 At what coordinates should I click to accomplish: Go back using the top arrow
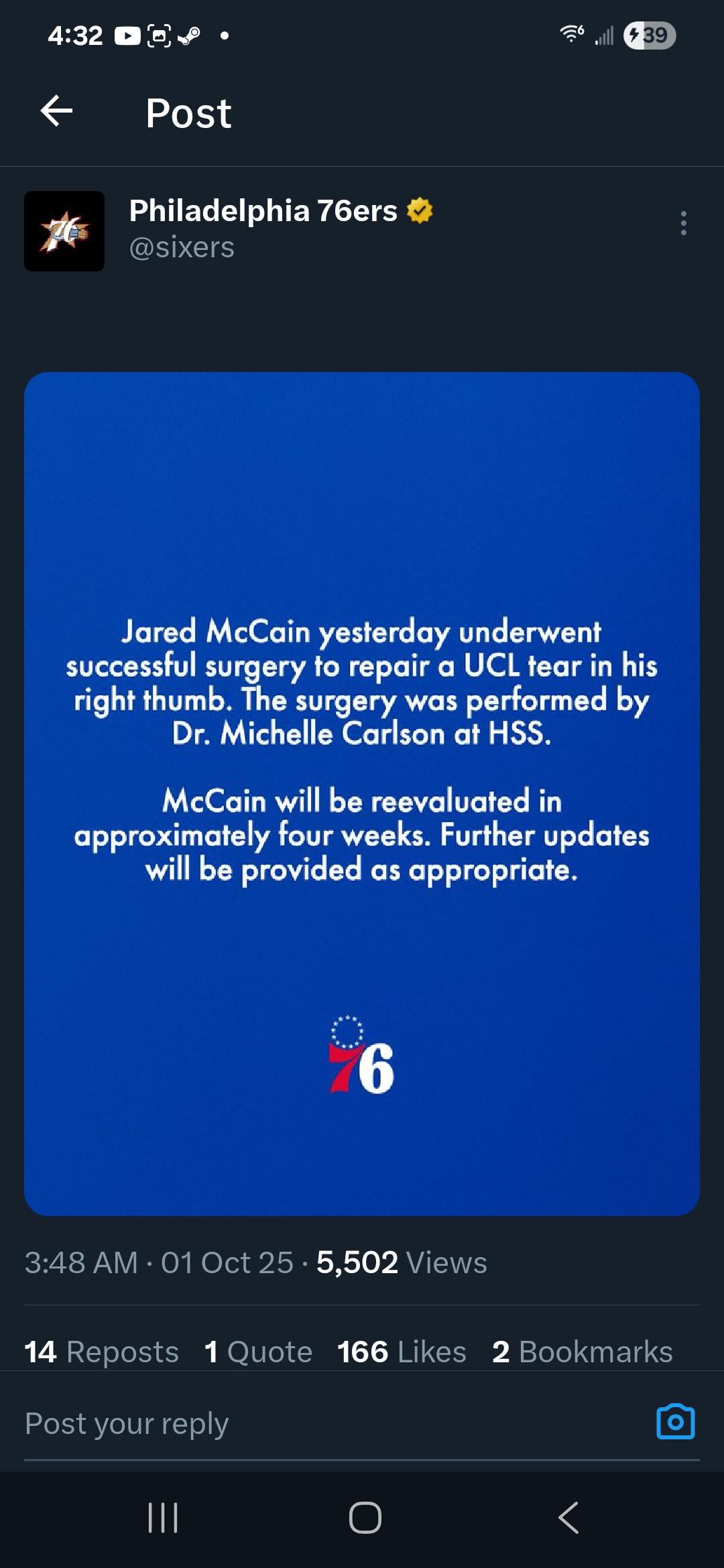56,111
